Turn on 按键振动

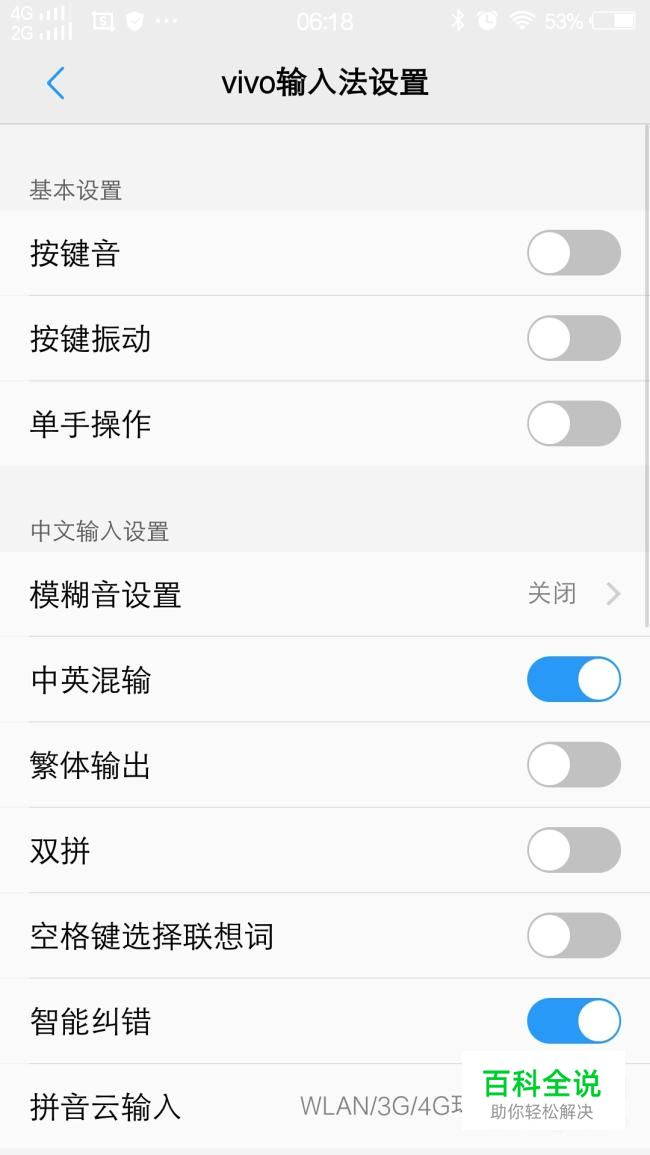(x=573, y=339)
